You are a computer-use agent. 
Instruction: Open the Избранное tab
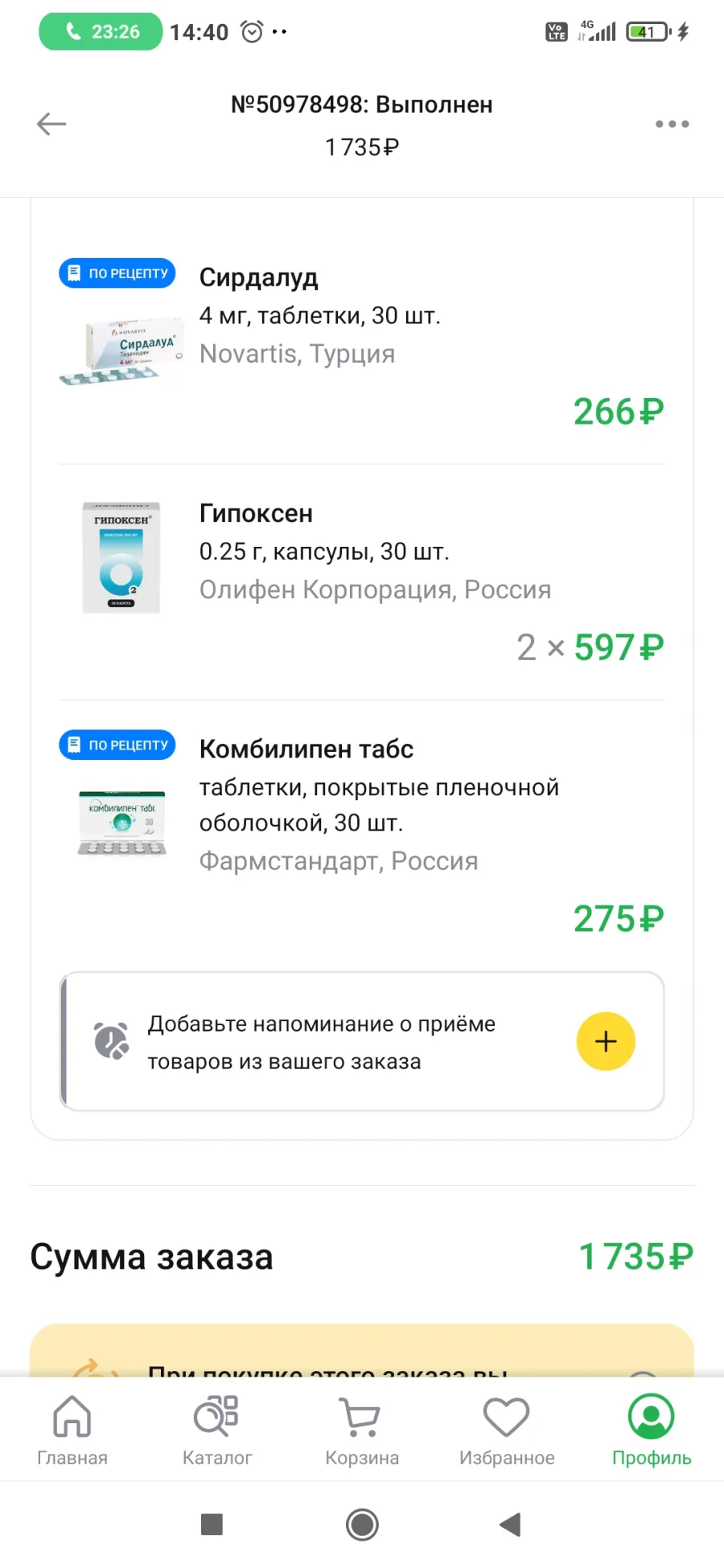[507, 1430]
